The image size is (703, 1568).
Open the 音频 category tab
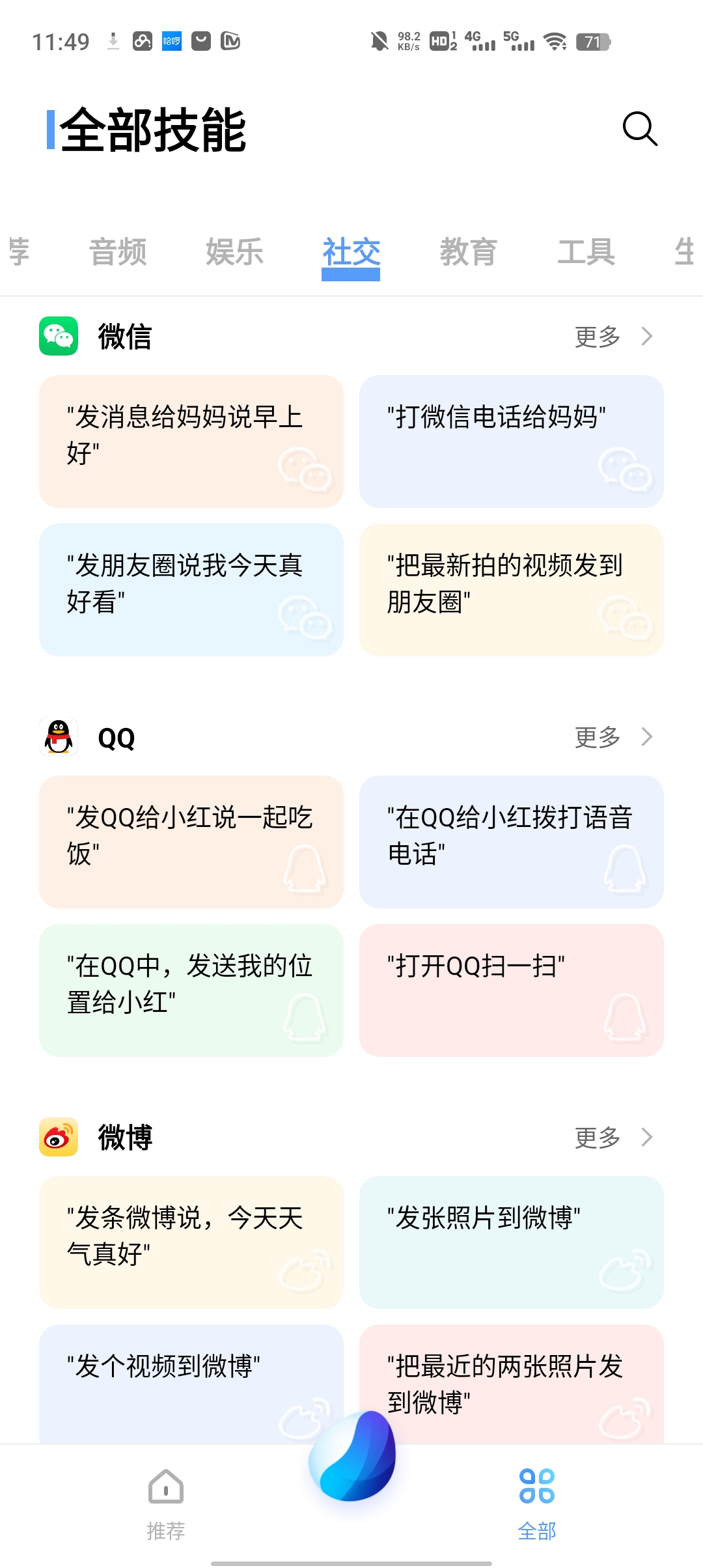pos(118,253)
